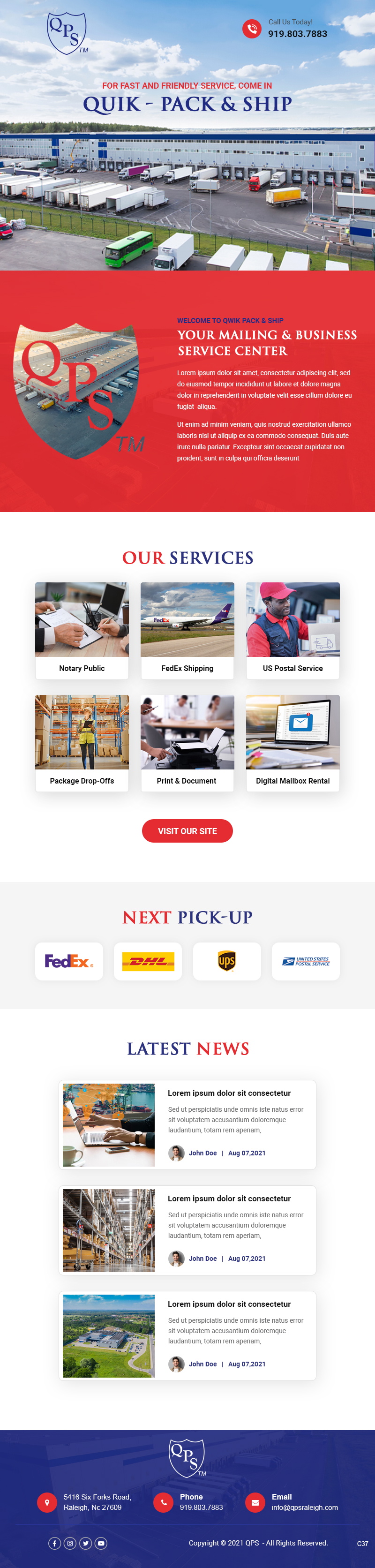The height and width of the screenshot is (1568, 375).
Task: Choose DHL under Next Pick-Up
Action: click(148, 961)
